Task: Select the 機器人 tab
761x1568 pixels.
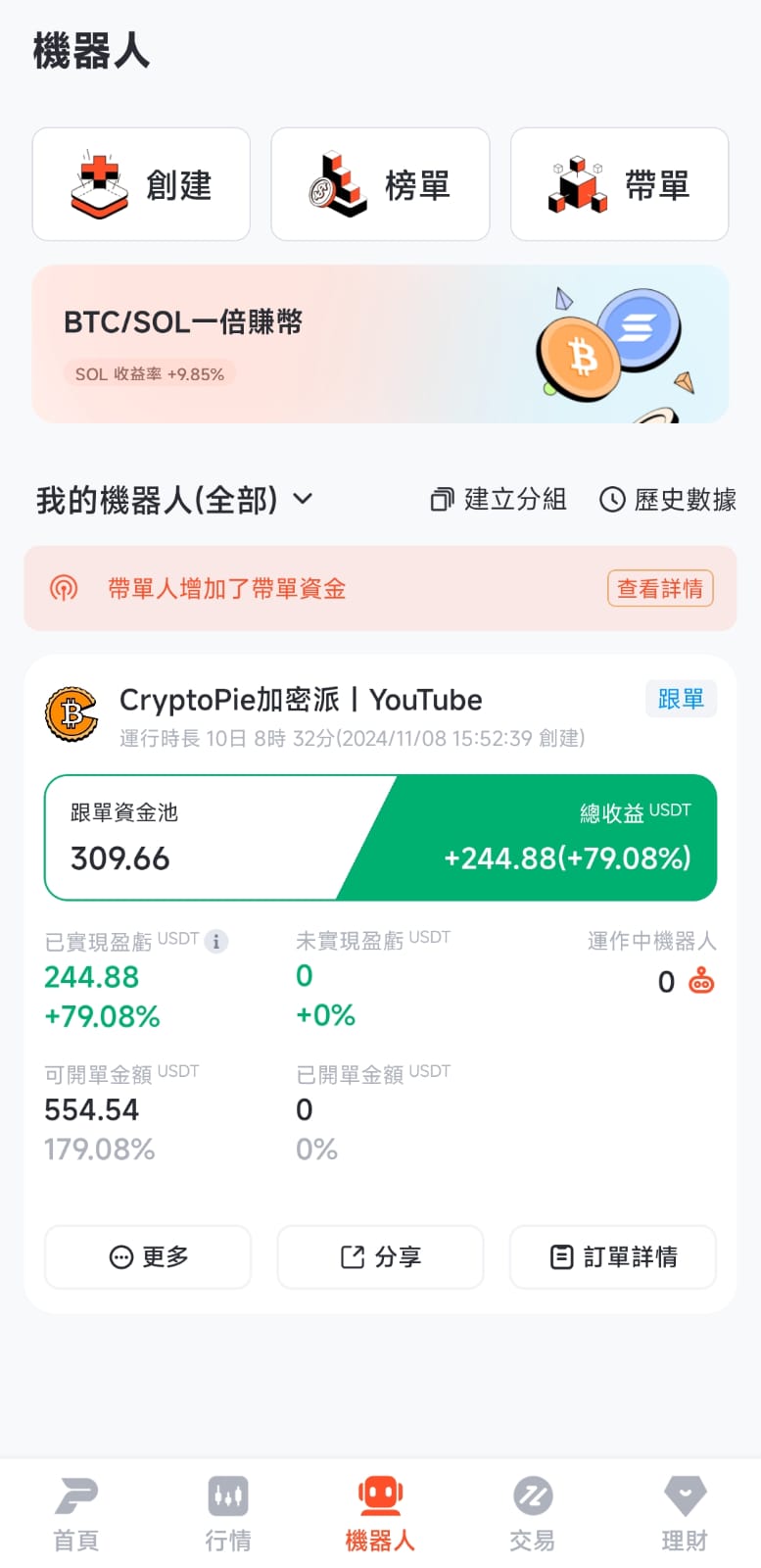Action: [x=380, y=1514]
